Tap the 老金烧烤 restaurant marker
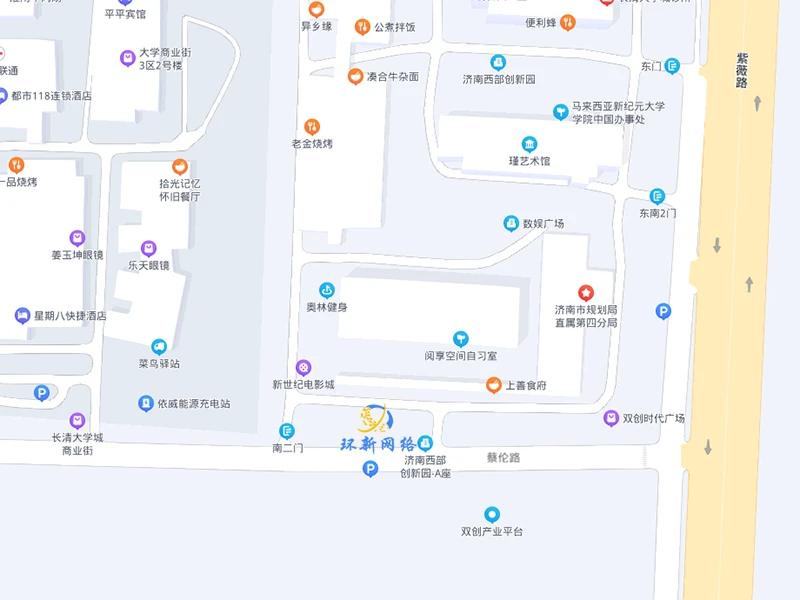The width and height of the screenshot is (800, 600). click(x=312, y=126)
